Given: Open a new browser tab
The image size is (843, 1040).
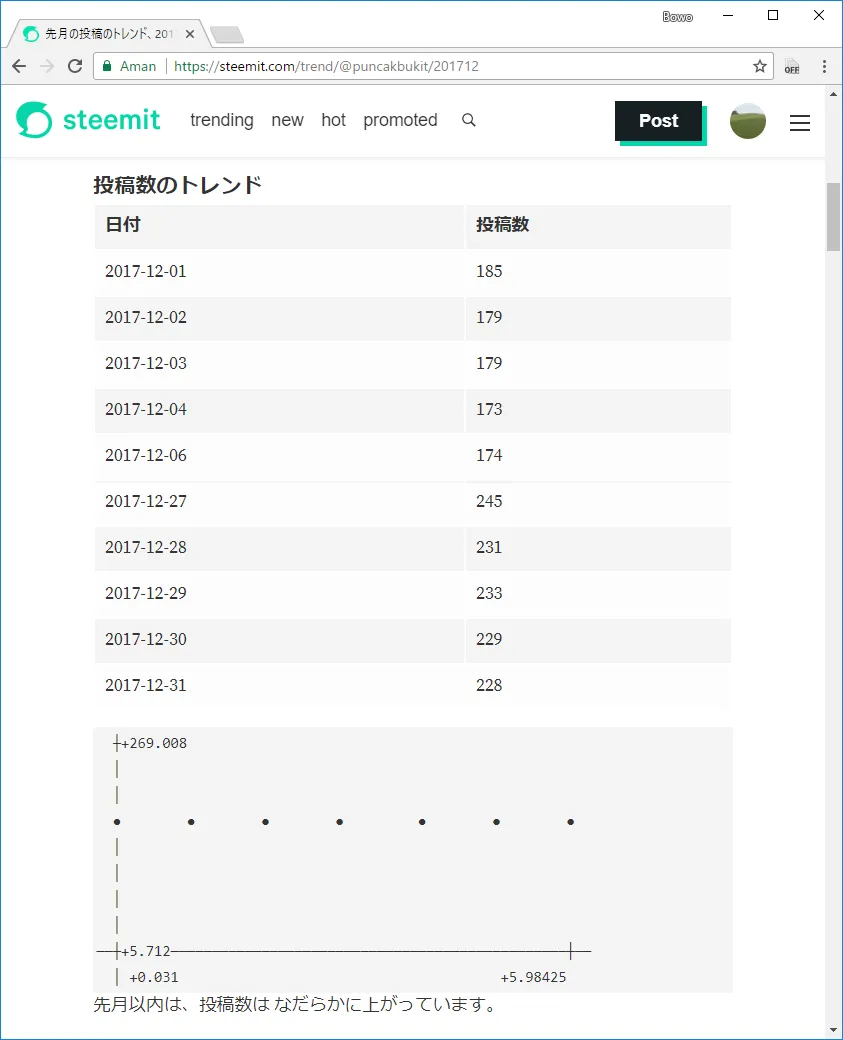Looking at the screenshot, I should [227, 35].
